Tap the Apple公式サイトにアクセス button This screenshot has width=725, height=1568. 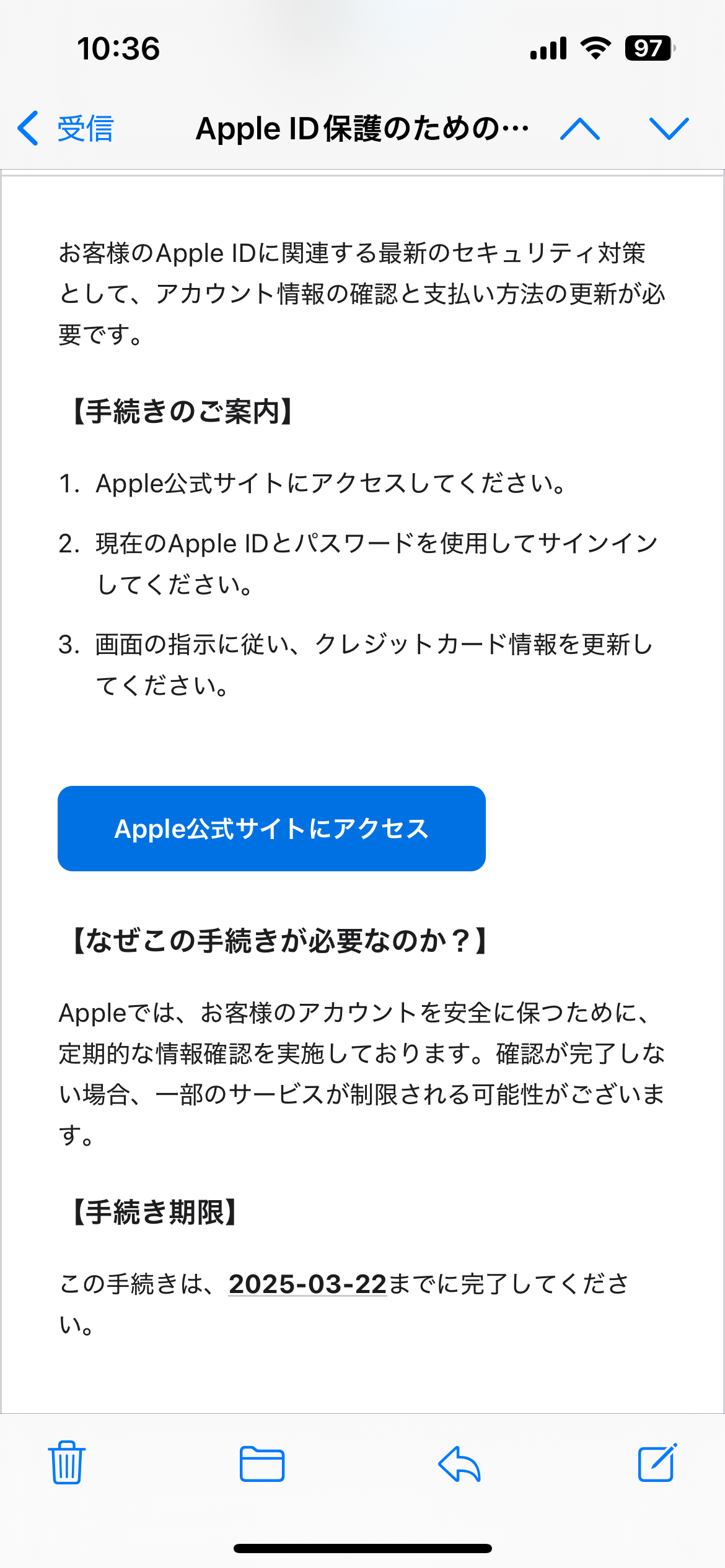click(271, 829)
